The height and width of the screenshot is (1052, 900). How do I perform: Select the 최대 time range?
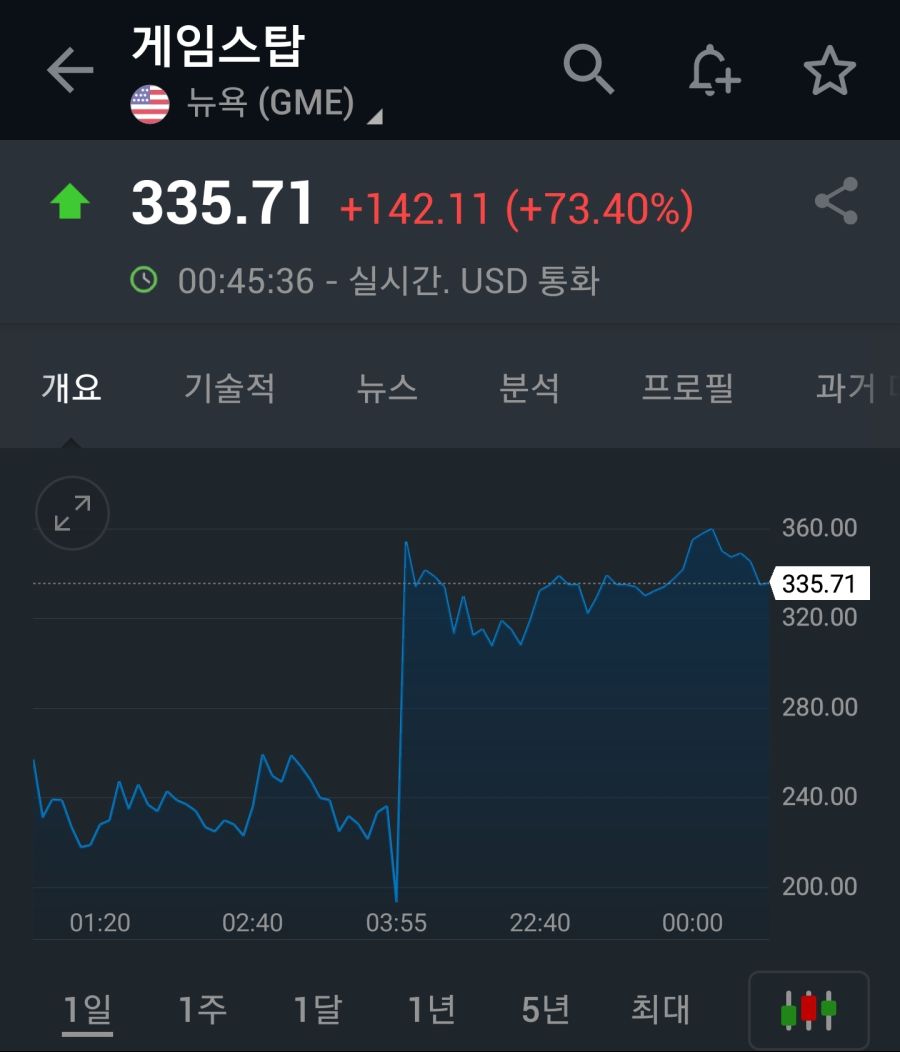coord(659,1010)
